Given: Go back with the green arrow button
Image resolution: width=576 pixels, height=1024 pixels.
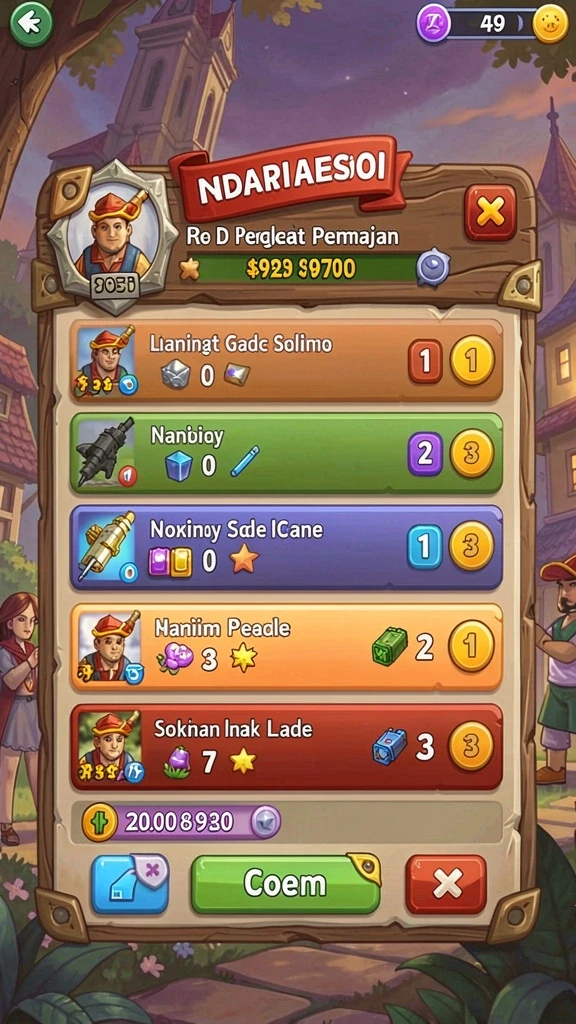Looking at the screenshot, I should click(31, 24).
